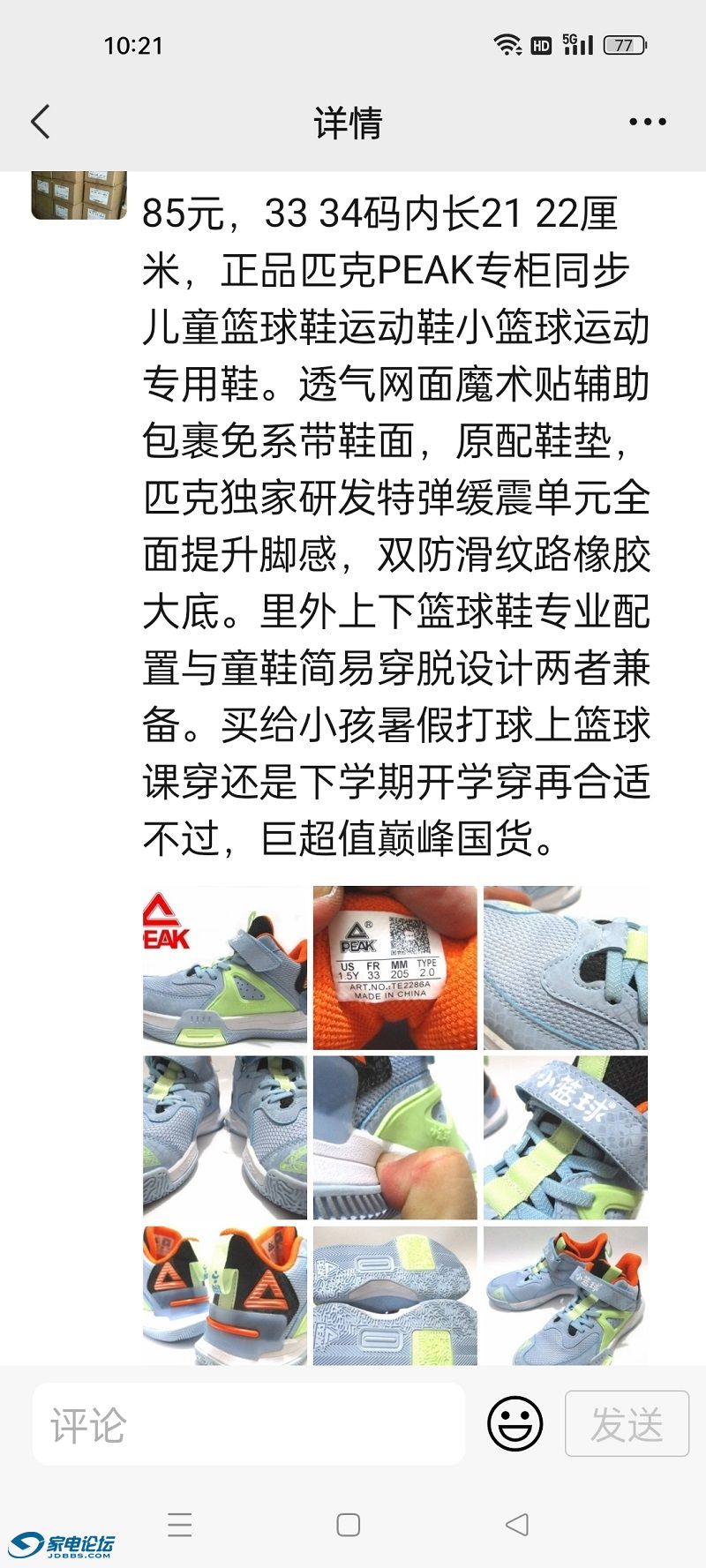
Task: Open the poster's avatar picture
Action: click(79, 195)
